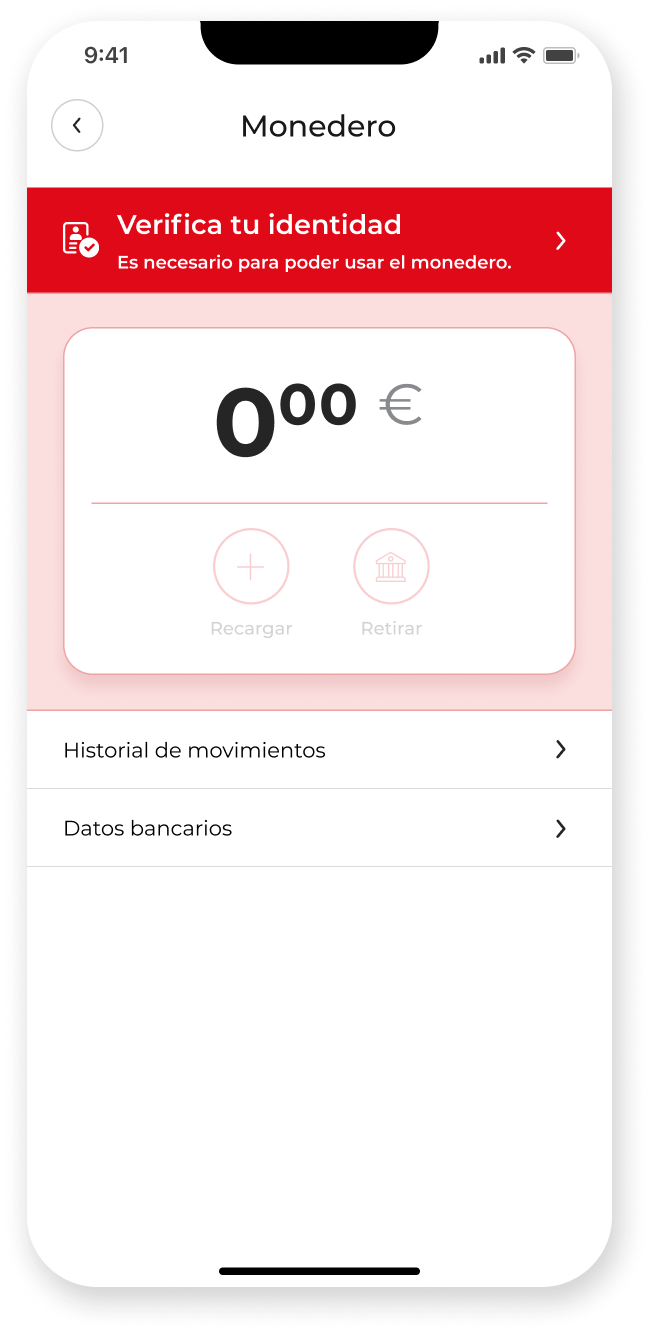
Task: Tap the Retirar bank button
Action: tap(391, 567)
